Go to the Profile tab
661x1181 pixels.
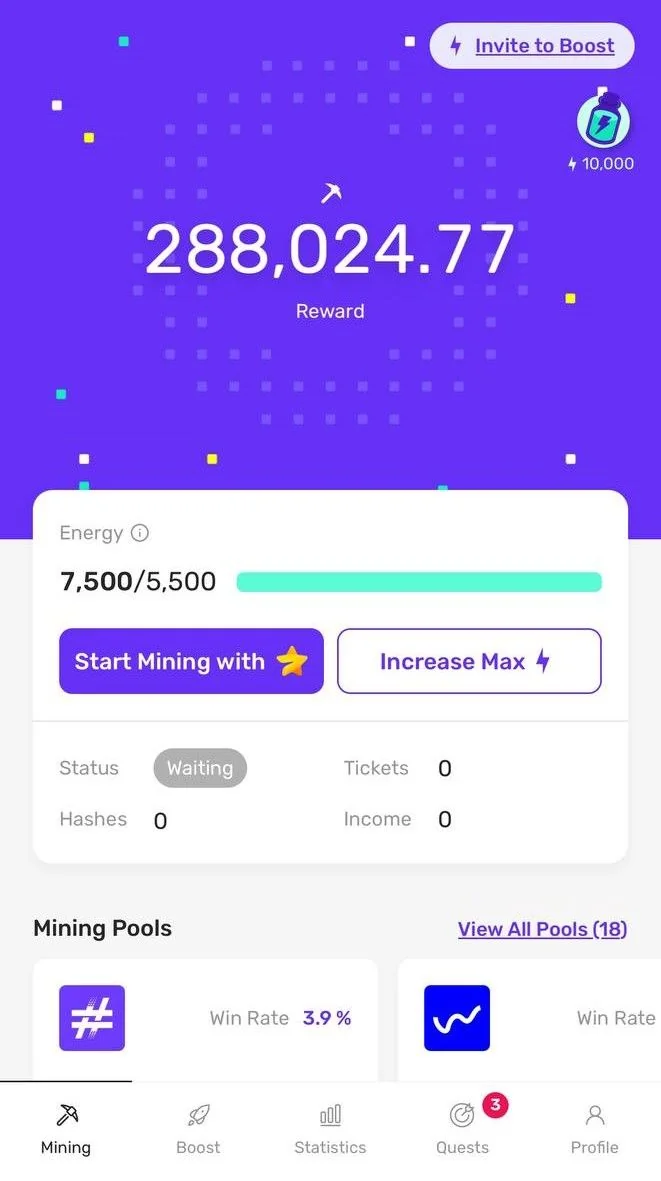pos(595,1130)
